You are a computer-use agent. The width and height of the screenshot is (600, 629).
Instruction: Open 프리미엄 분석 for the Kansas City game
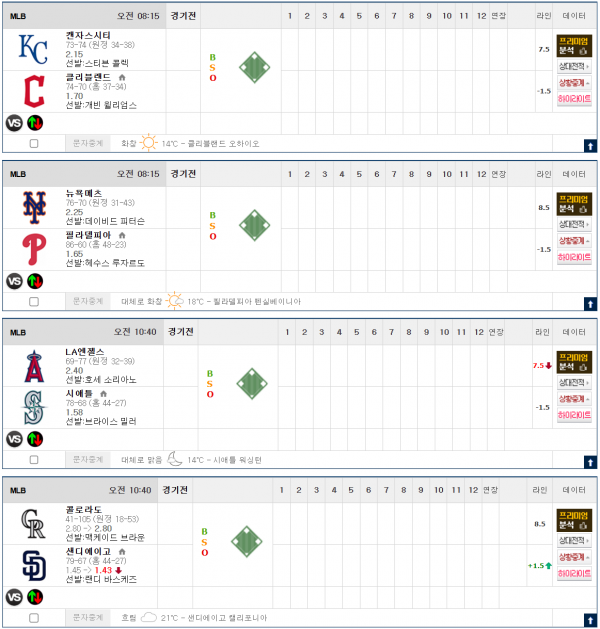(574, 49)
